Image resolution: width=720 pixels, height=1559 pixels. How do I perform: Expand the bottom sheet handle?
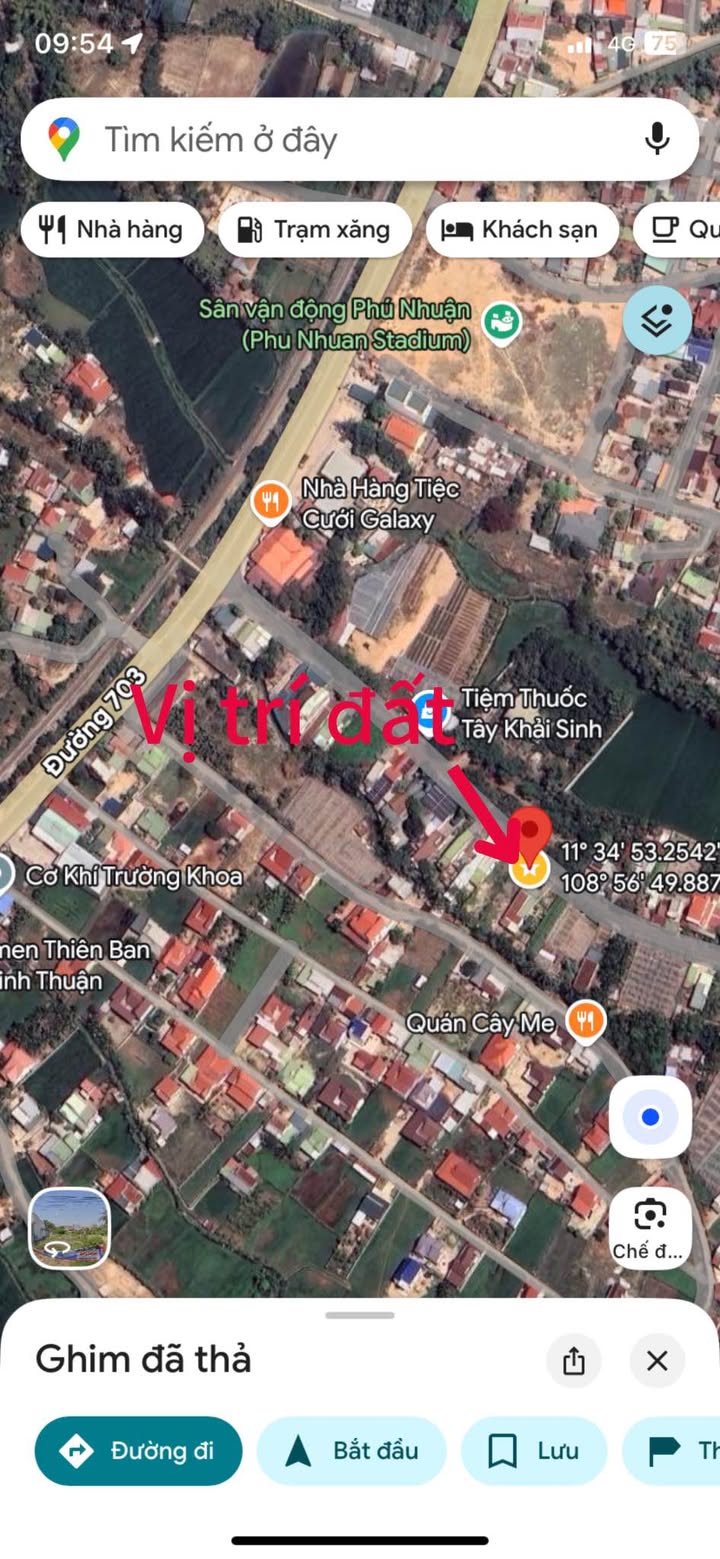(360, 1315)
